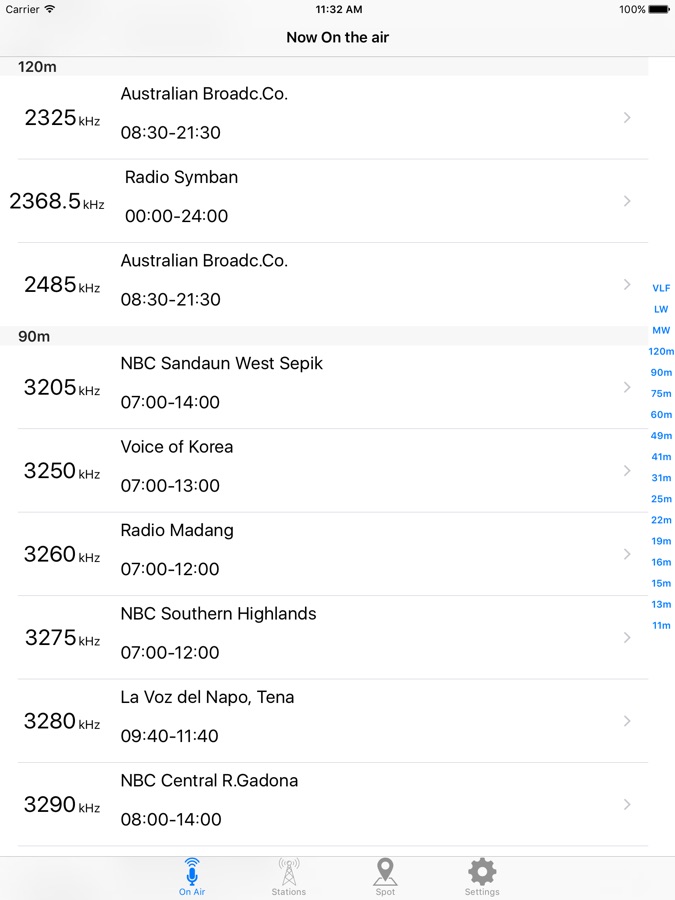Screen dimensions: 675x900
Task: Jump to 19m in the index
Action: (661, 541)
